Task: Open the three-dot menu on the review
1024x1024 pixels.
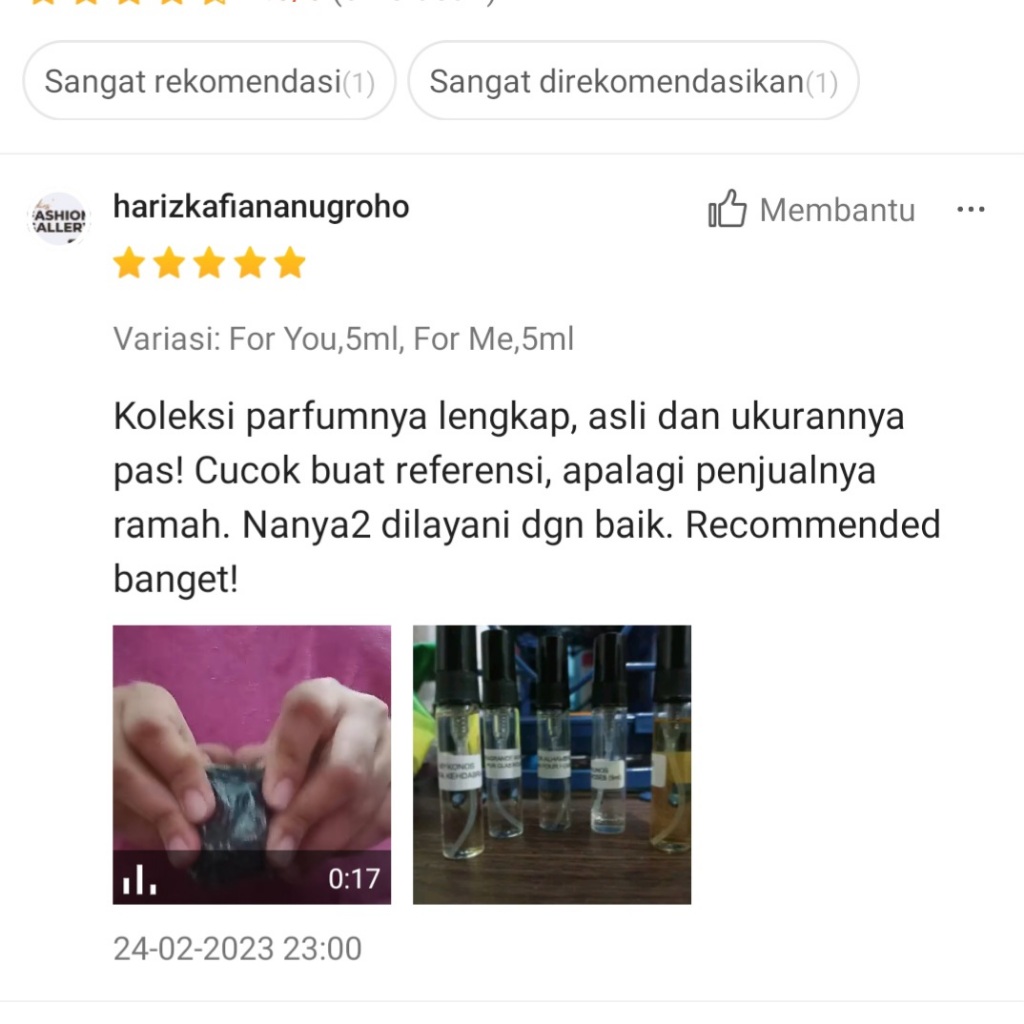Action: pyautogui.click(x=970, y=210)
